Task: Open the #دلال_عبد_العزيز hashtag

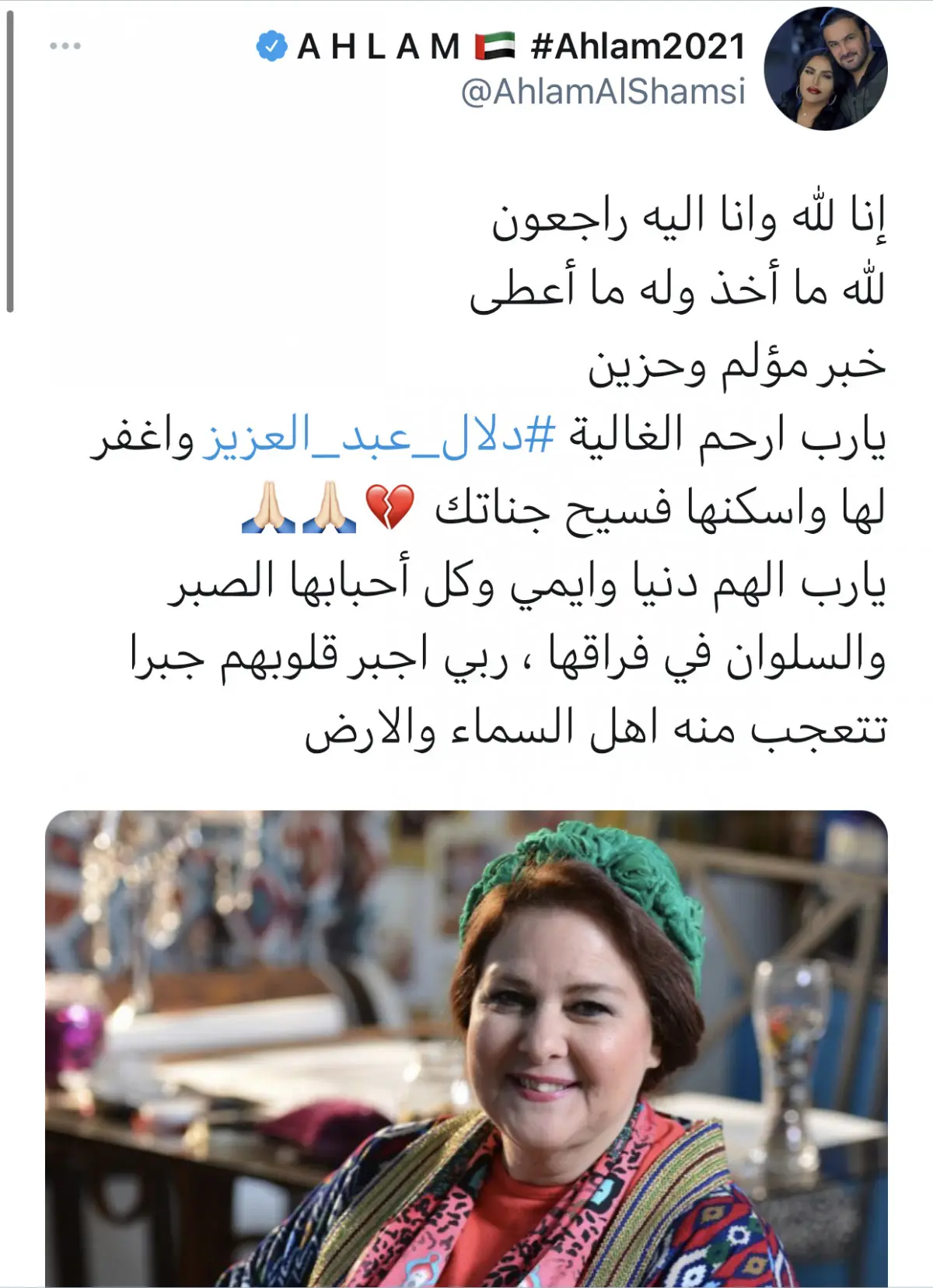Action: tap(379, 435)
